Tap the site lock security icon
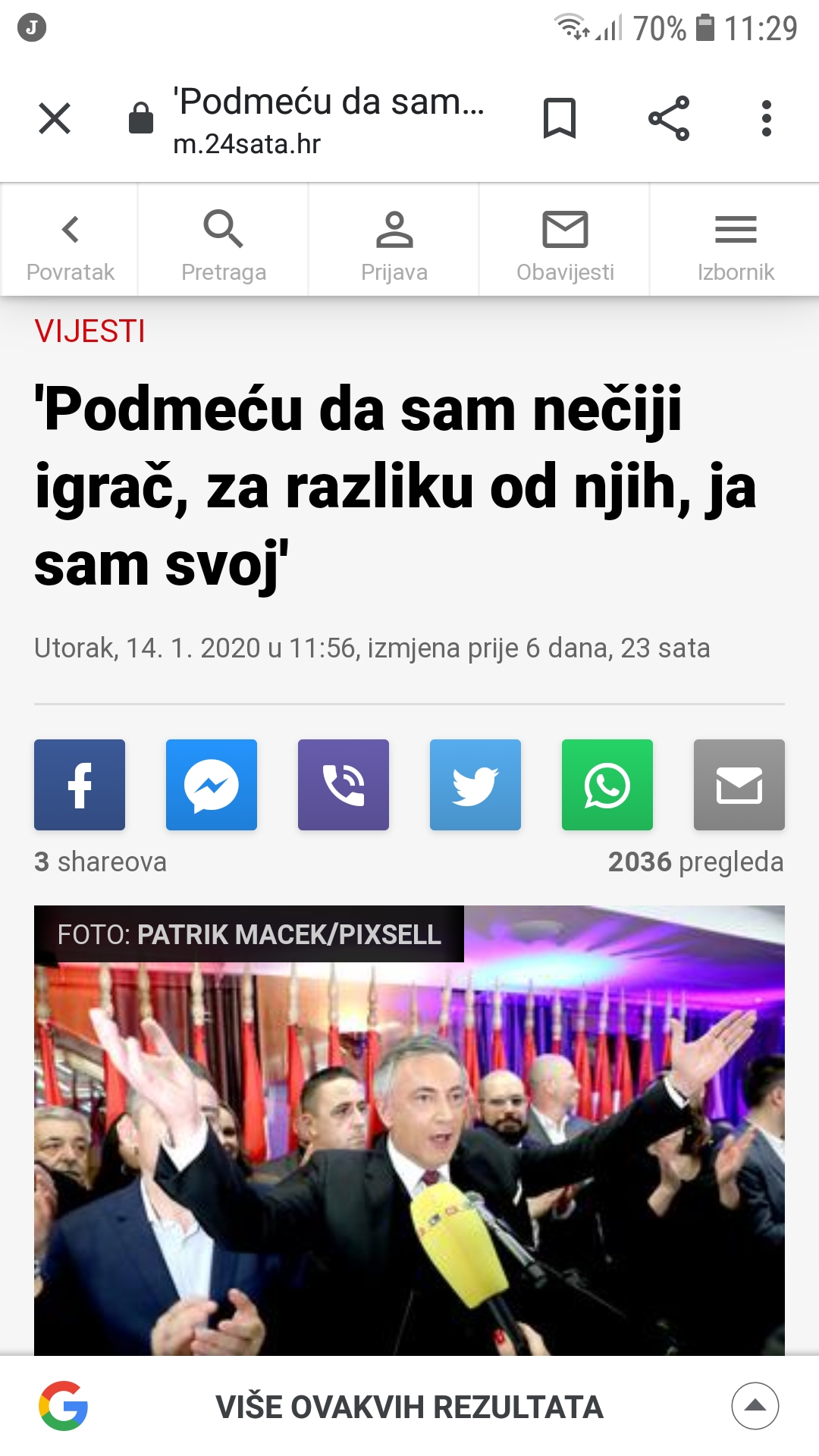819x1456 pixels. (141, 119)
